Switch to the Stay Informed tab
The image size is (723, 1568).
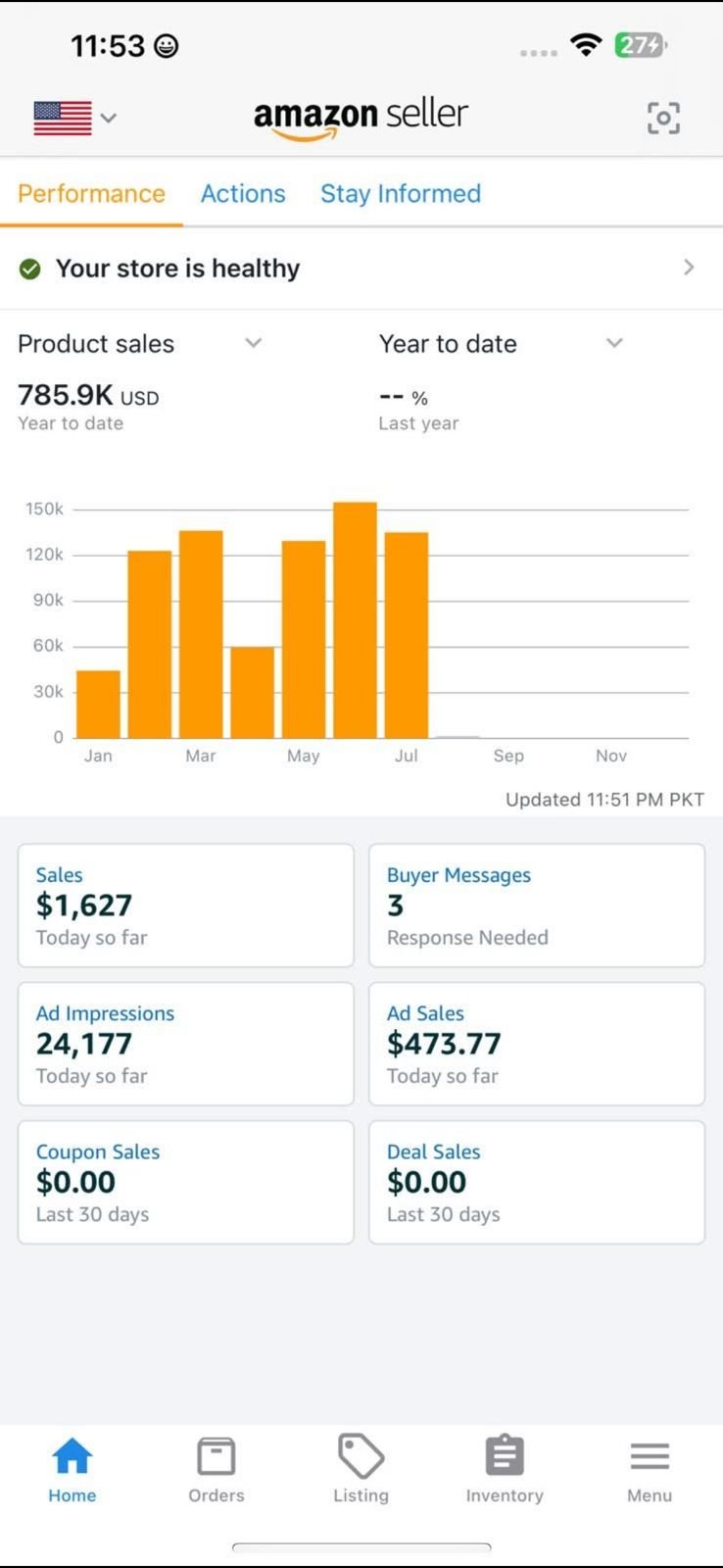point(401,194)
